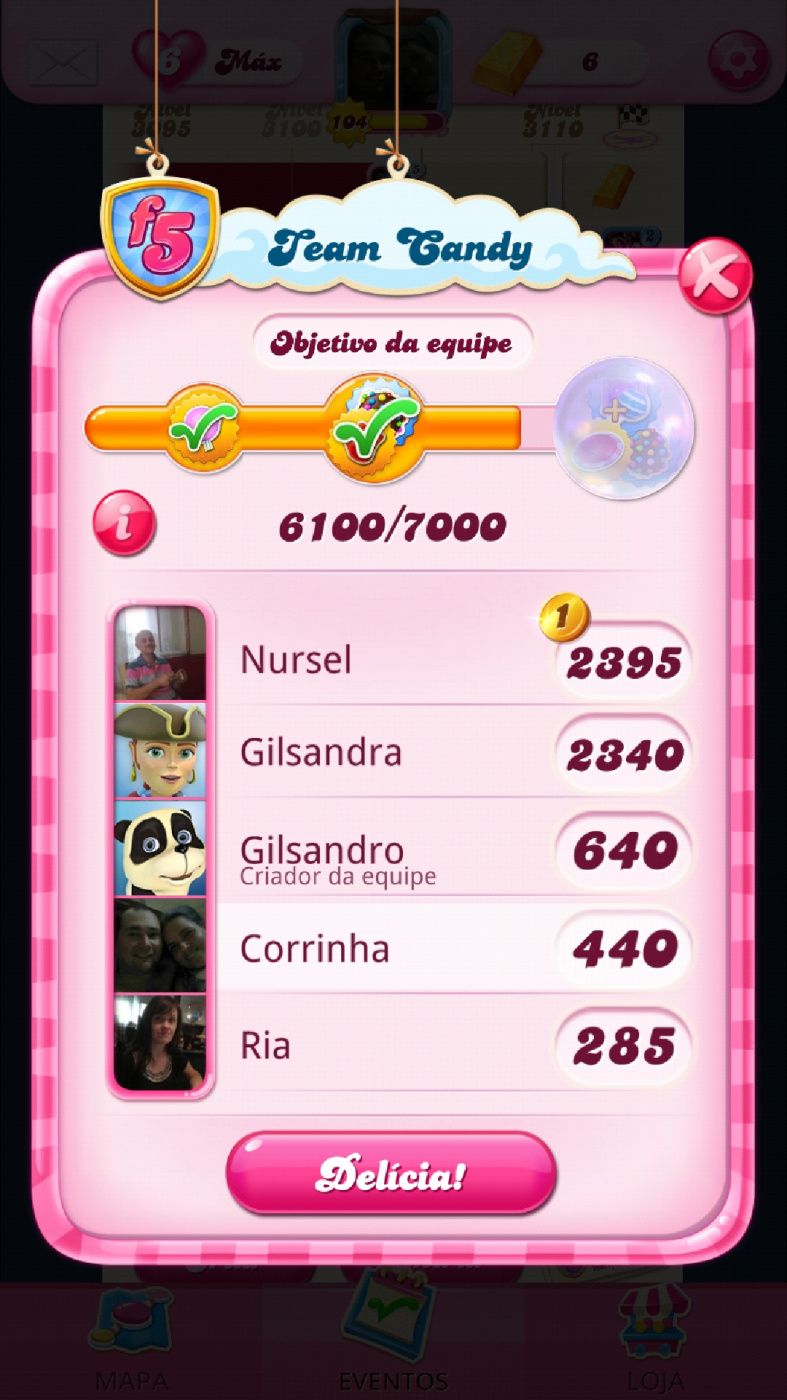Open the team goal info button
This screenshot has width=787, height=1400.
[124, 523]
